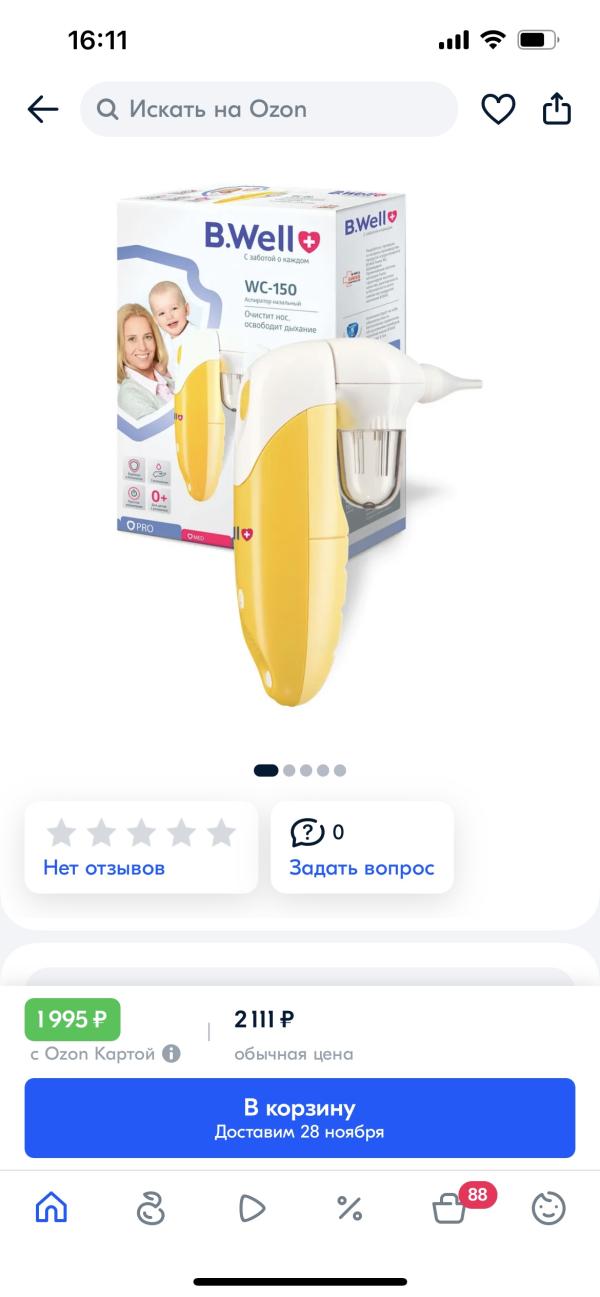This screenshot has height=1297, width=600.
Task: Add the item with 'В корзину'
Action: (300, 1118)
